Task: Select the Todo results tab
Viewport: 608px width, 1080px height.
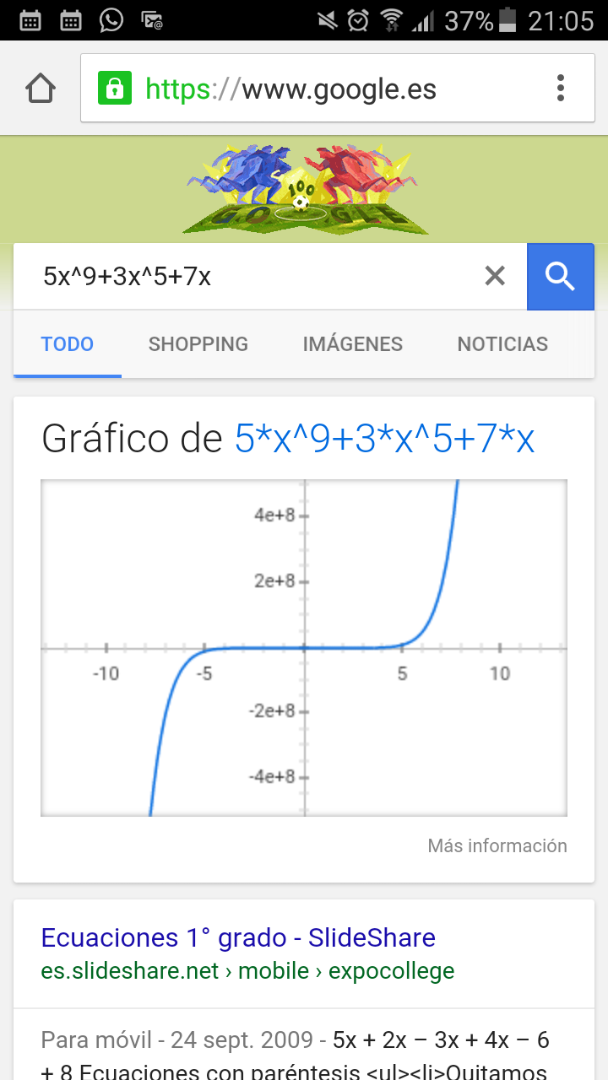Action: pyautogui.click(x=67, y=344)
